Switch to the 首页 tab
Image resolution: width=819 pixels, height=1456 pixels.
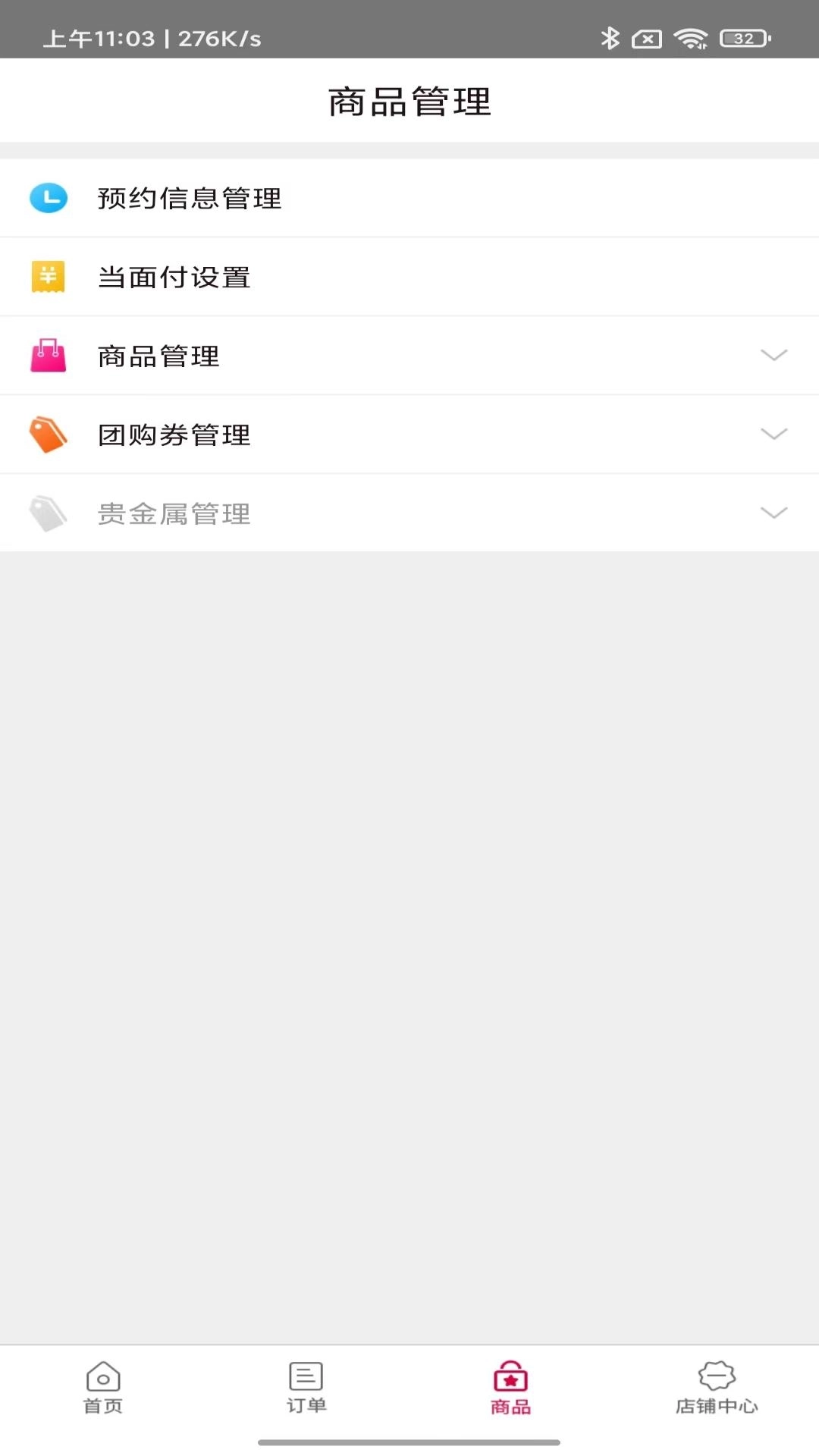[x=102, y=1394]
